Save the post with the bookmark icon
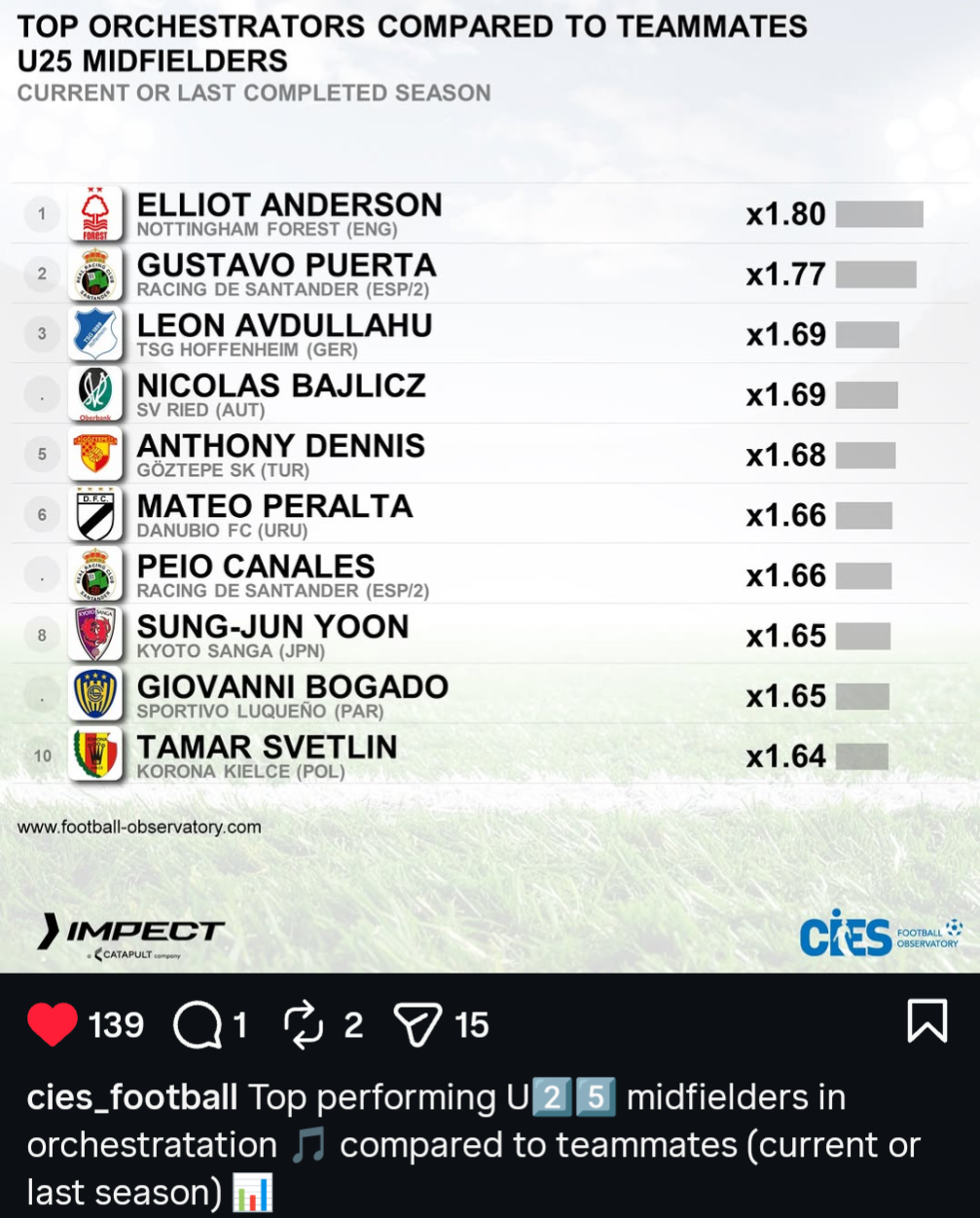Image resolution: width=980 pixels, height=1218 pixels. pos(926,1021)
